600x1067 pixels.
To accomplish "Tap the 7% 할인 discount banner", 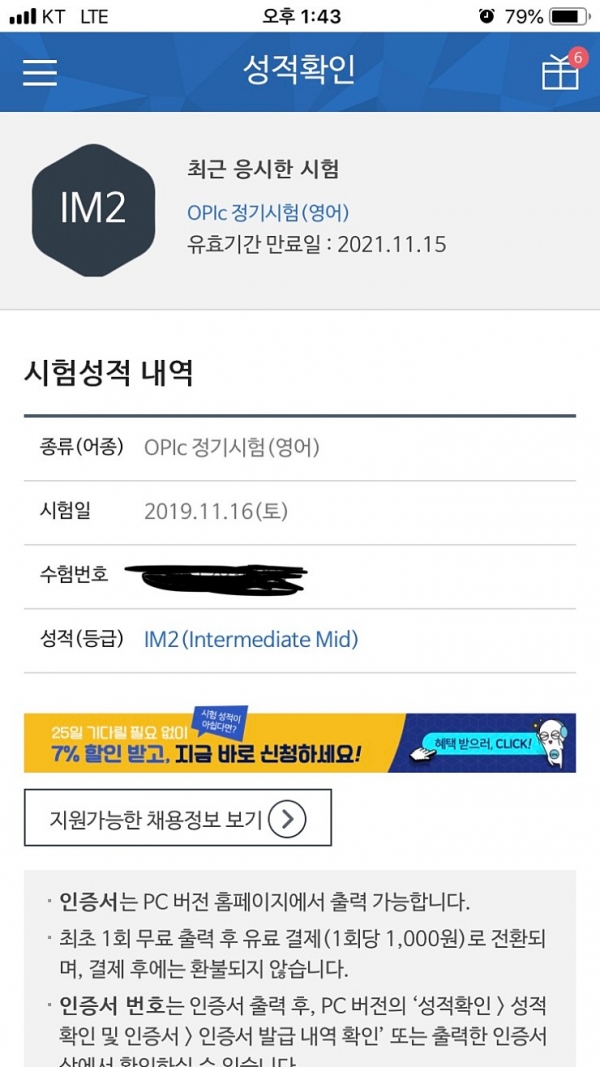I will point(299,743).
